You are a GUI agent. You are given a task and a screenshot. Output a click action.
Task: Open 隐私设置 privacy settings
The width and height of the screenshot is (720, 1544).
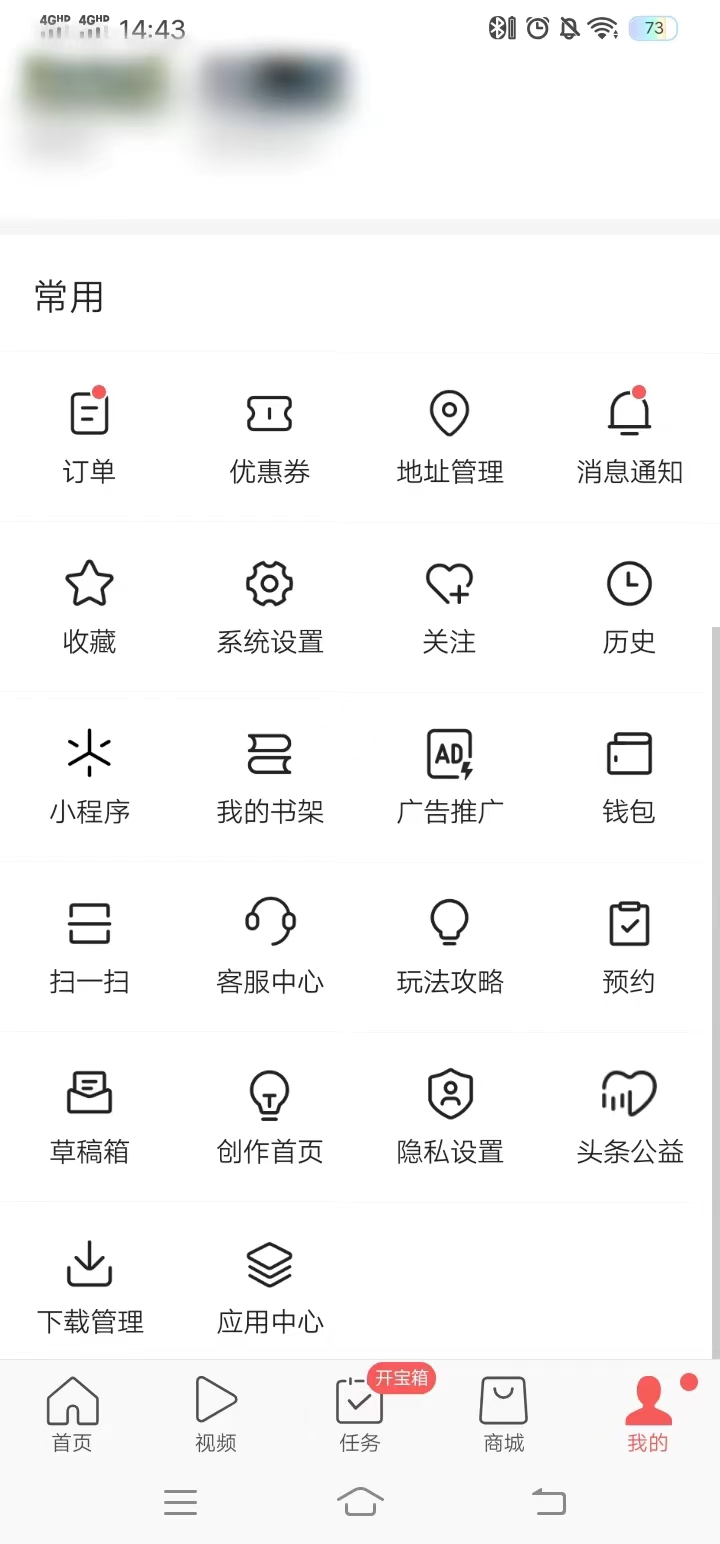coord(449,1115)
